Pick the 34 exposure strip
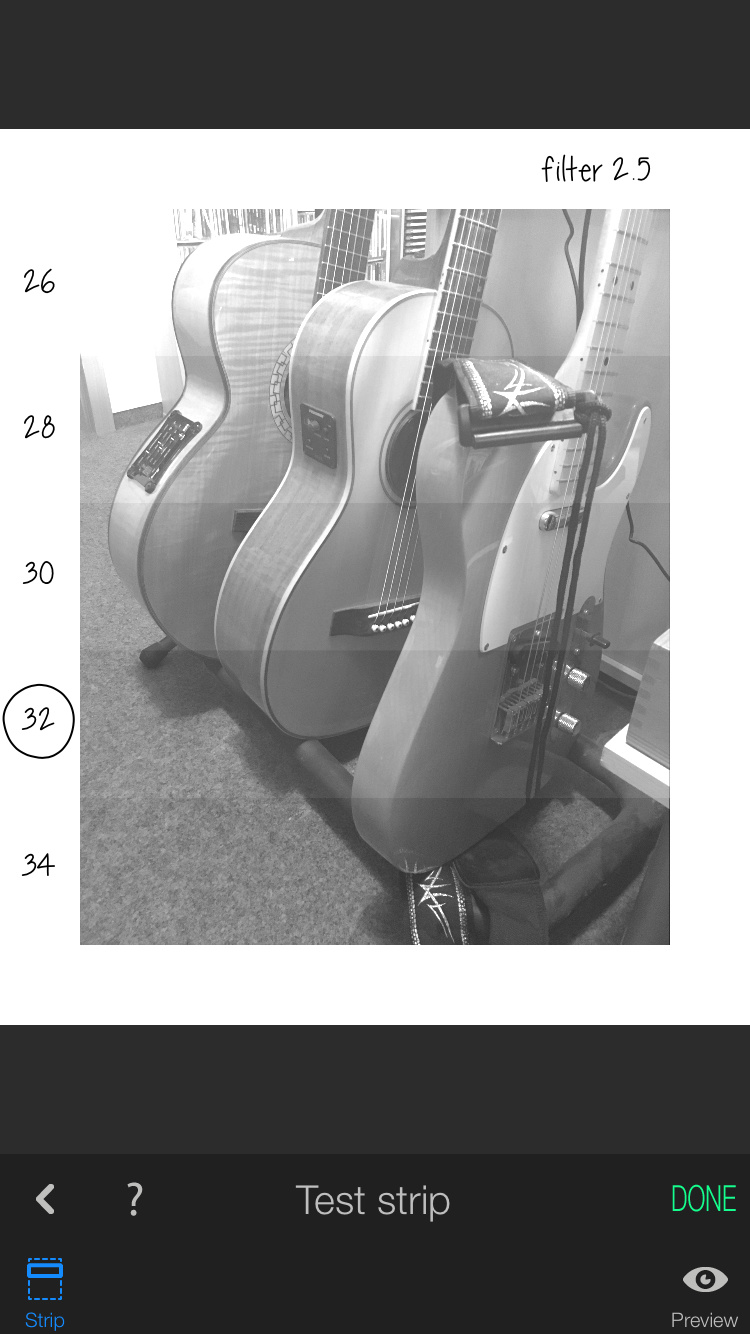 39,864
